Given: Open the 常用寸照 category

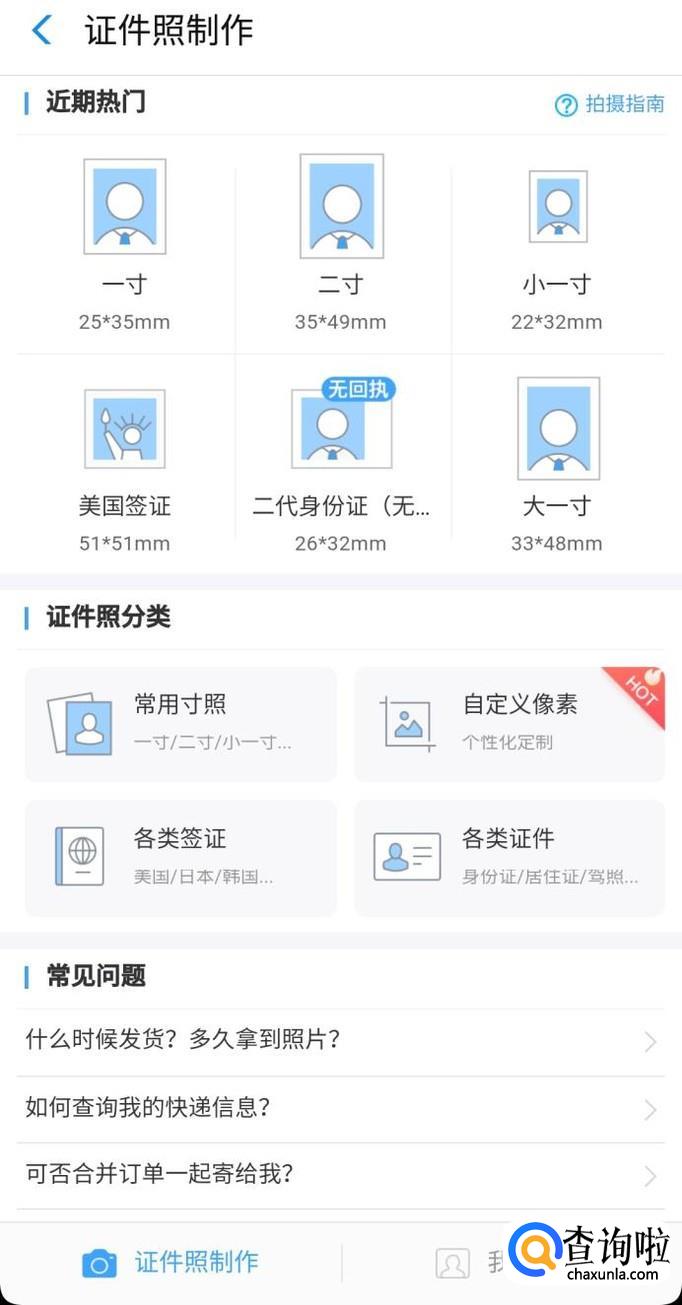Looking at the screenshot, I should point(181,724).
